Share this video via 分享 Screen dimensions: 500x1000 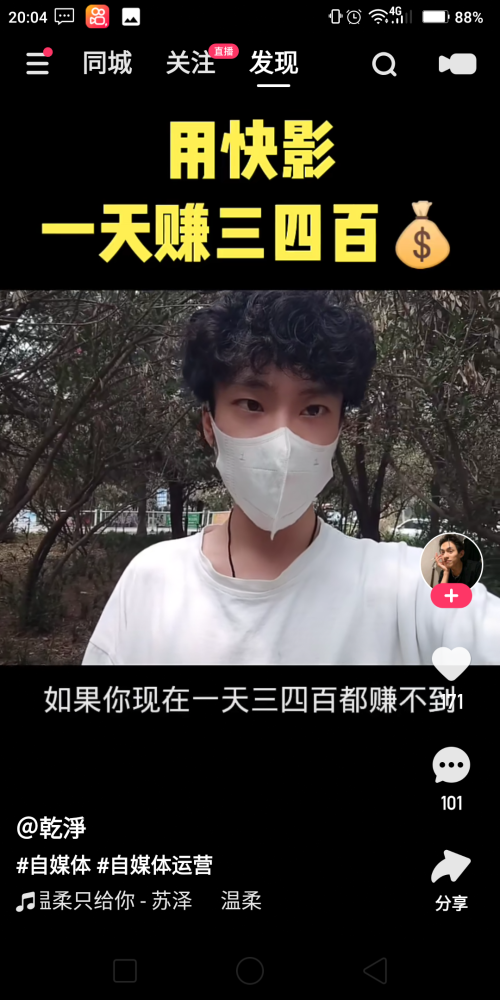pos(452,880)
